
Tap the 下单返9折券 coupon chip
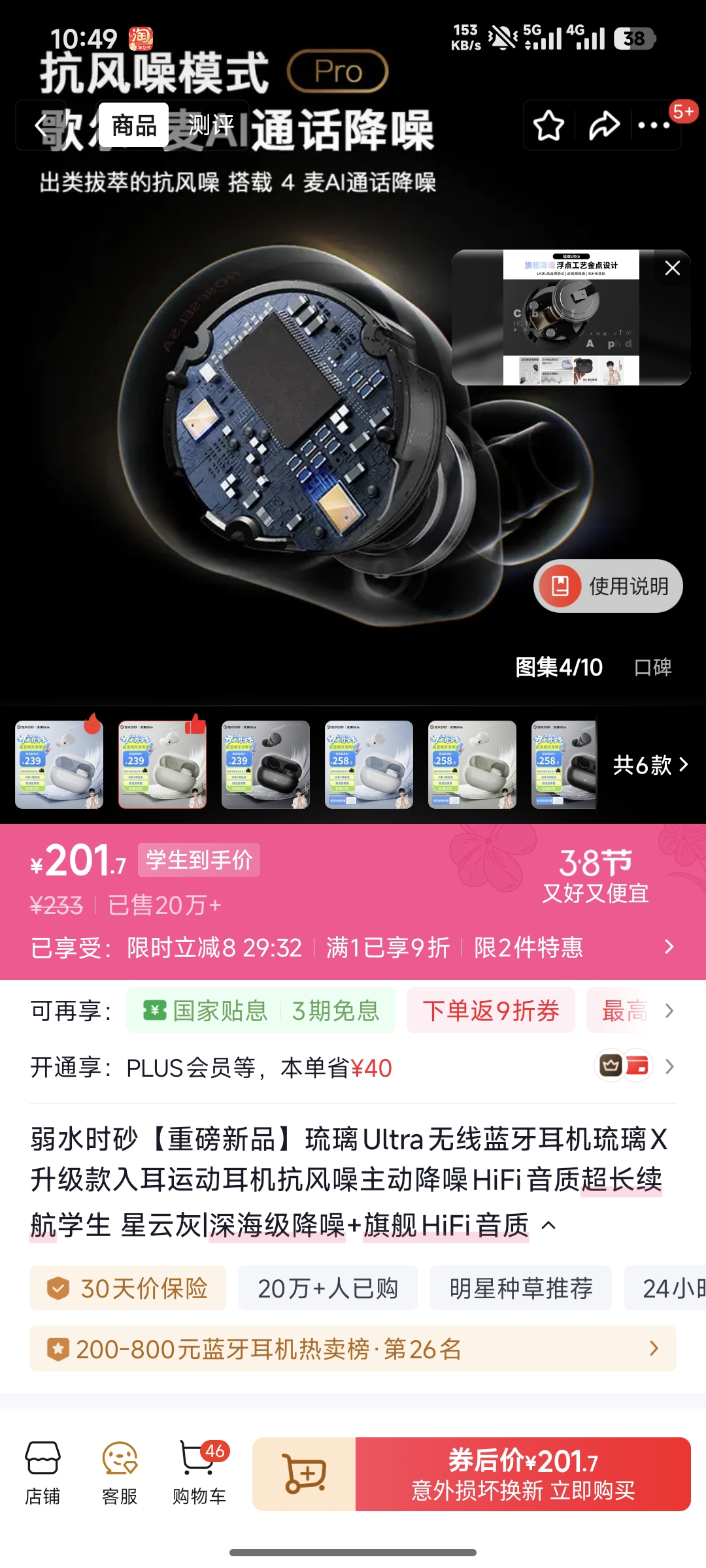pos(490,1011)
